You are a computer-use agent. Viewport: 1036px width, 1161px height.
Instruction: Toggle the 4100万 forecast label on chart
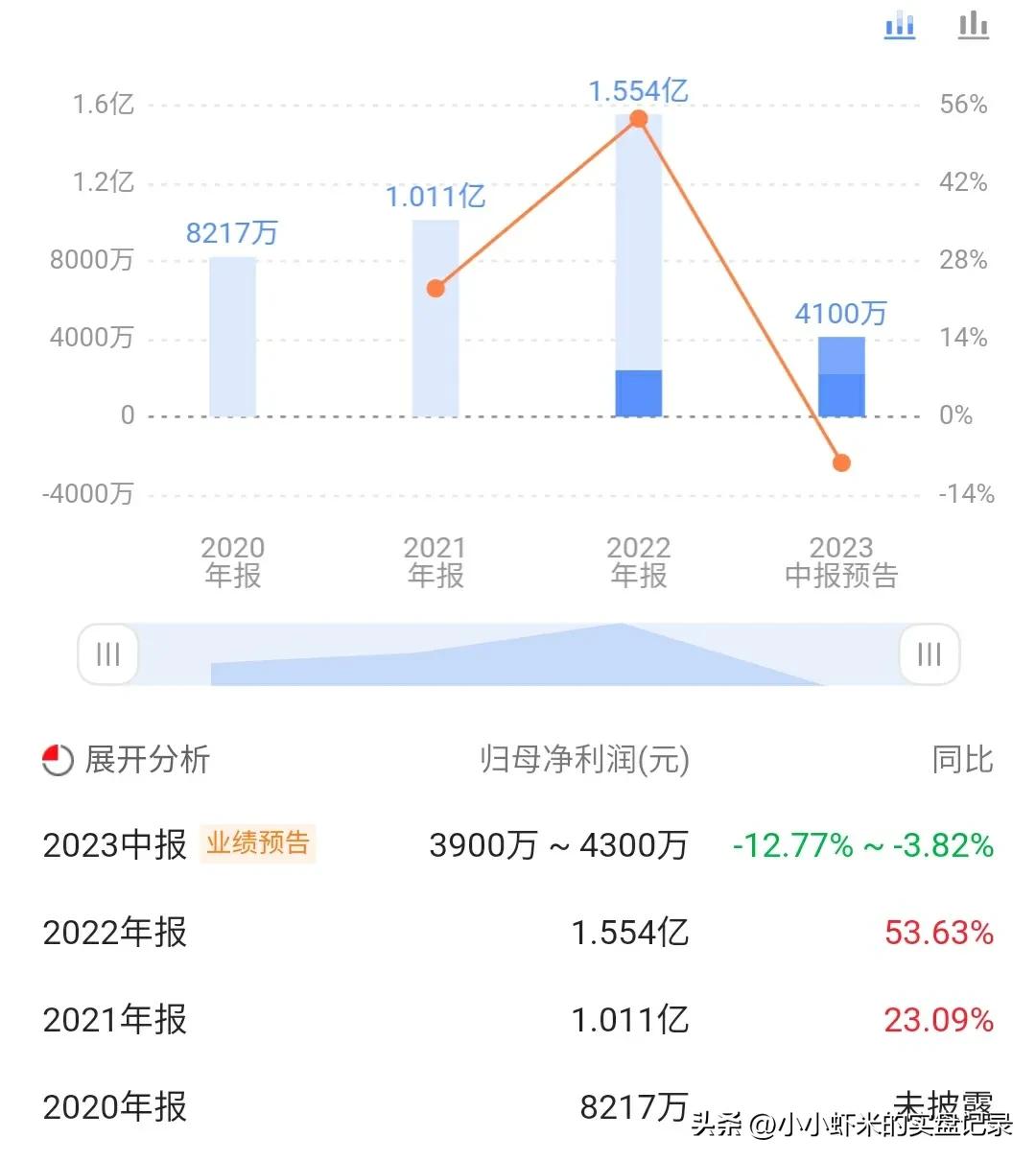[841, 314]
